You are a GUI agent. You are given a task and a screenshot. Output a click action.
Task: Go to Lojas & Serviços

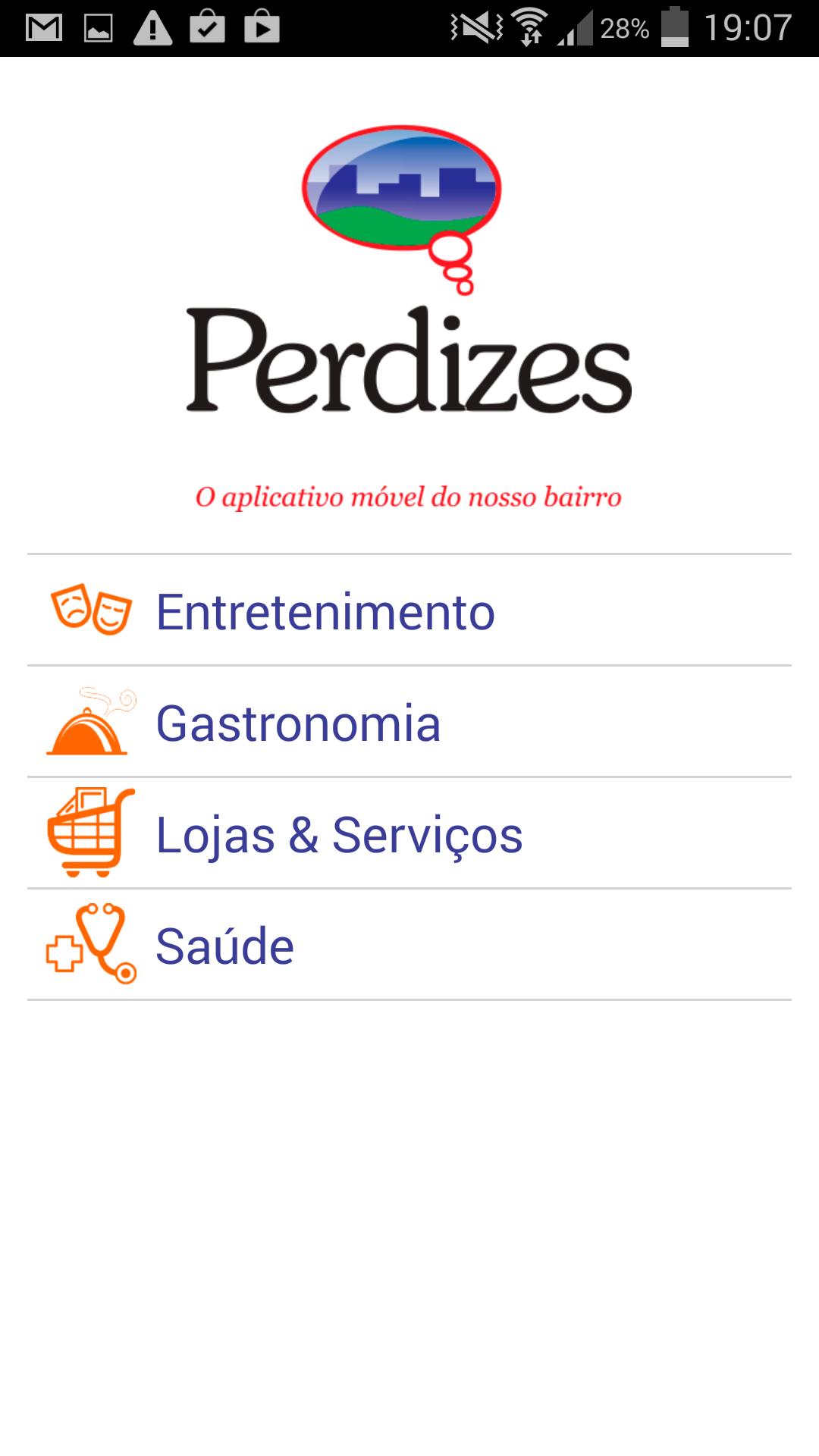[409, 833]
